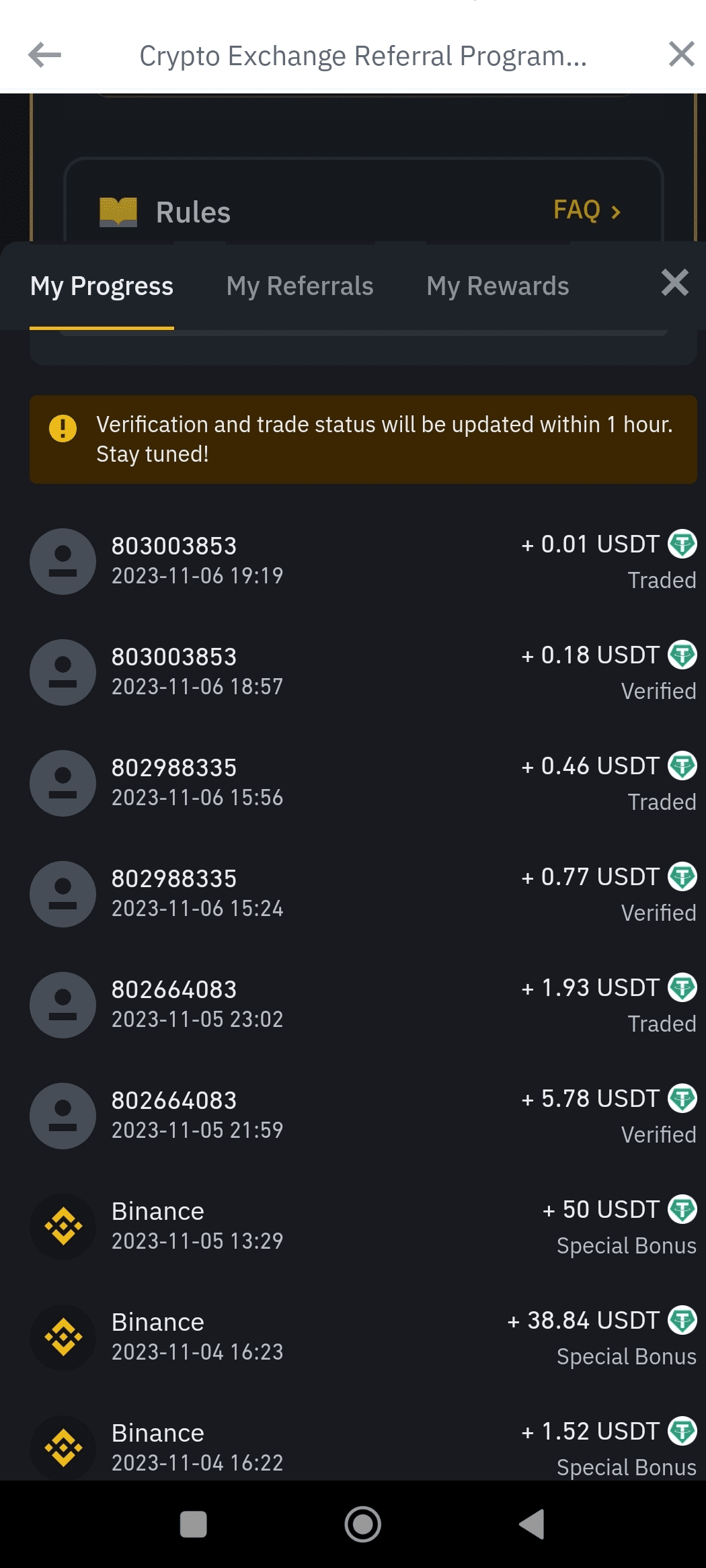Tap the system home button

coord(362,1524)
